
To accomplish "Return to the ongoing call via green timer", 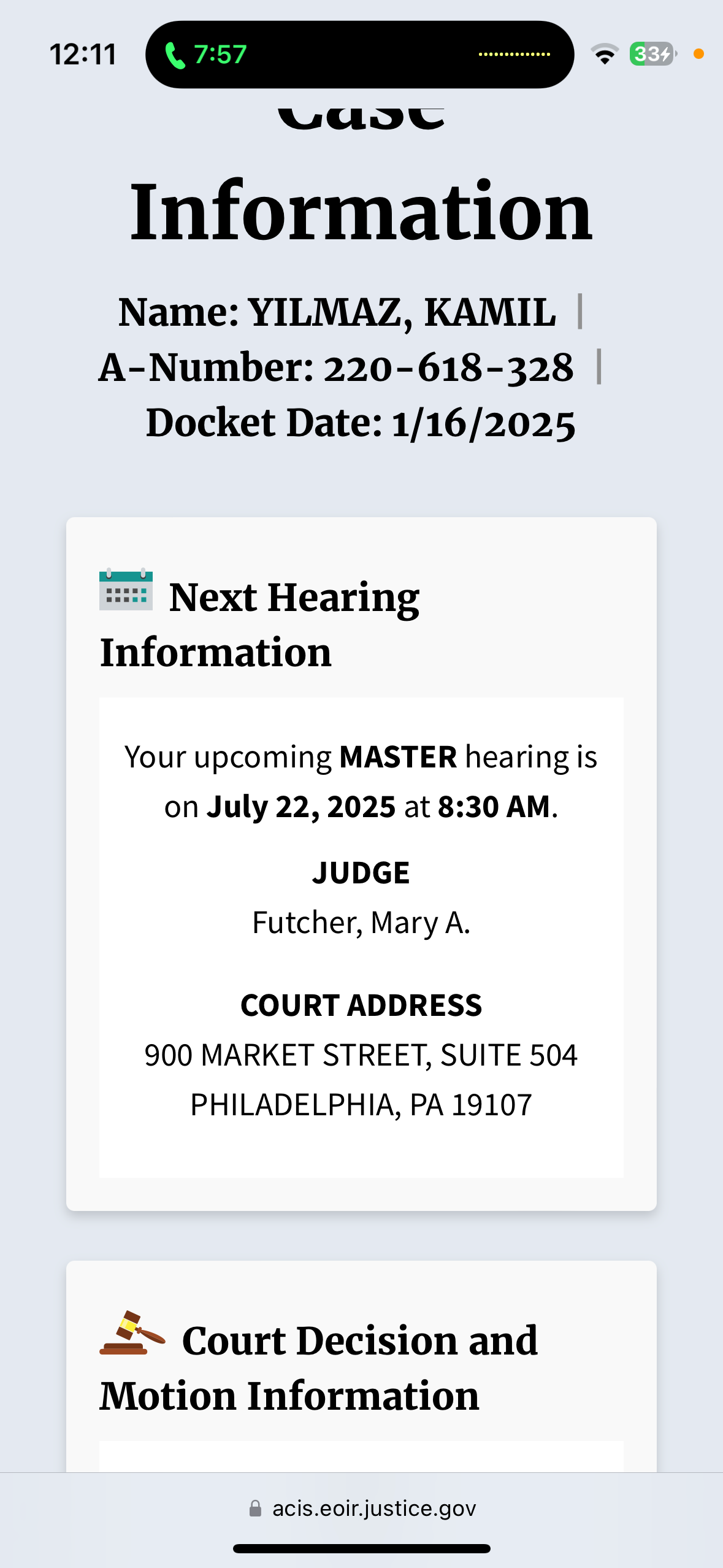I will tap(207, 55).
